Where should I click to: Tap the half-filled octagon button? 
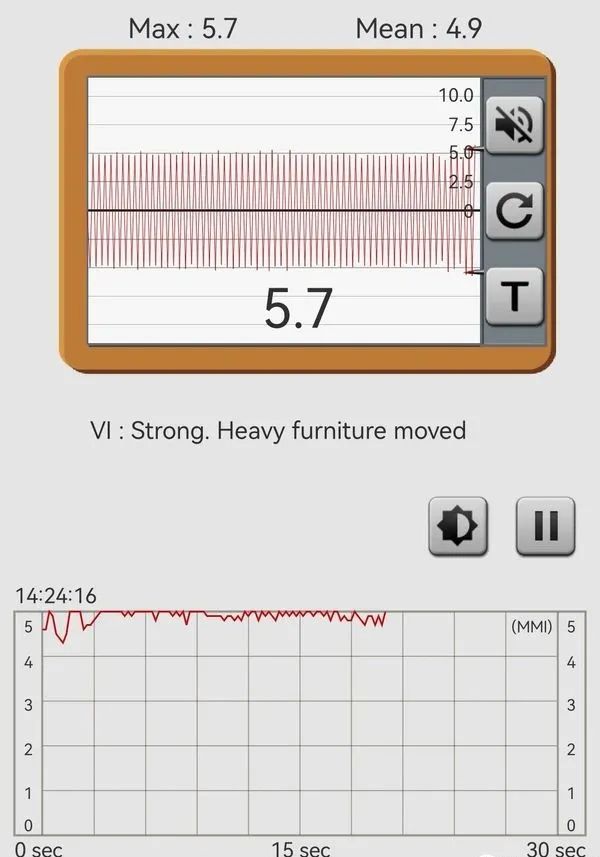[x=458, y=525]
